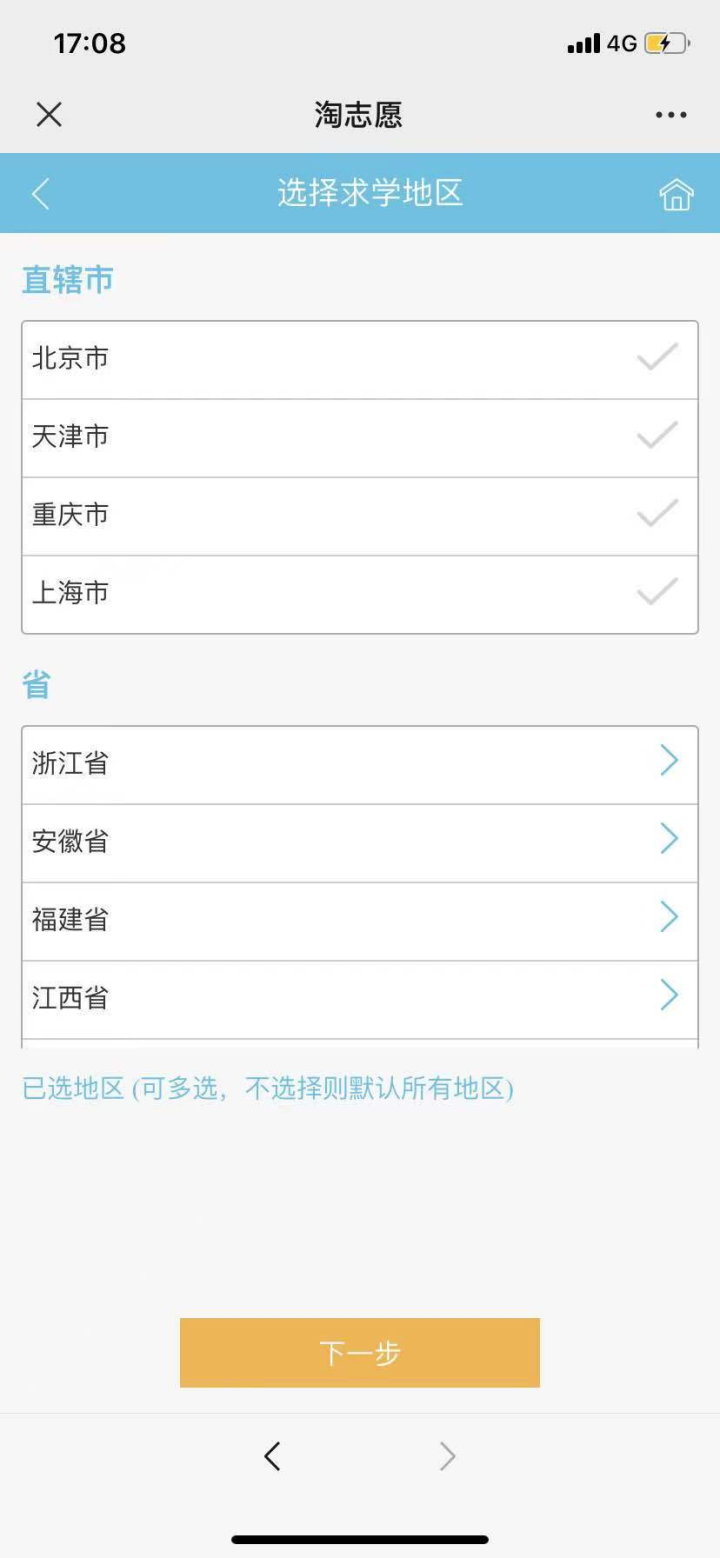Expand 浙江省 city list
This screenshot has width=720, height=1558.
360,765
